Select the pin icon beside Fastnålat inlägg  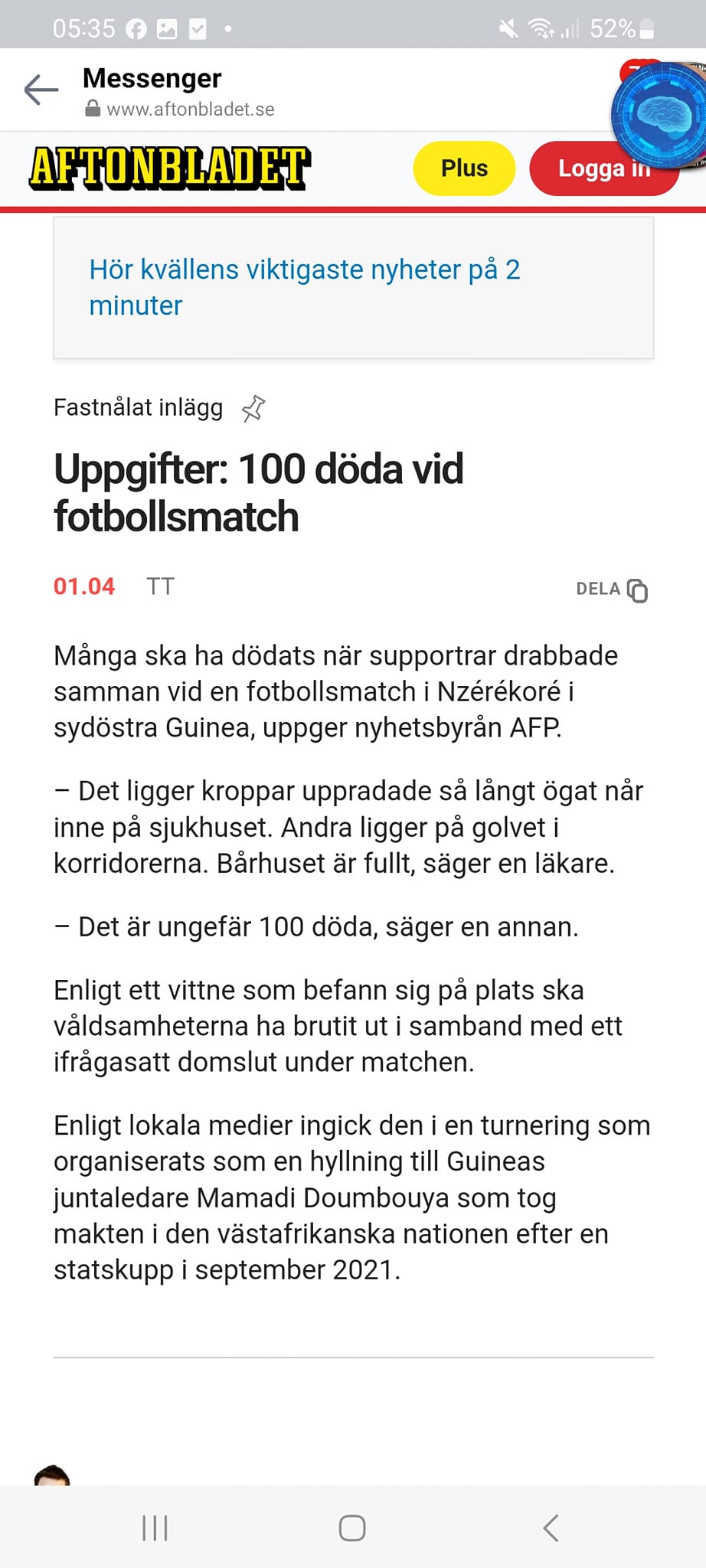[x=254, y=409]
